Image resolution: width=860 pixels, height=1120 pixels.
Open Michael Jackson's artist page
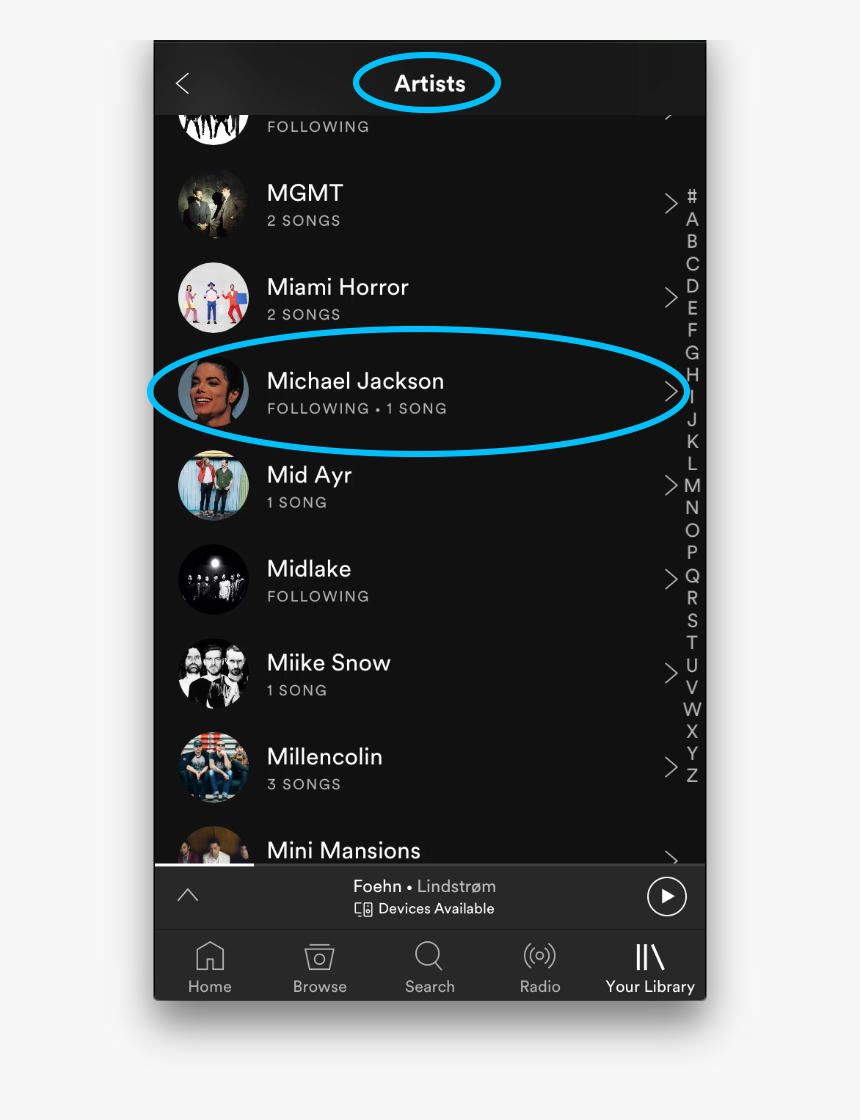420,392
